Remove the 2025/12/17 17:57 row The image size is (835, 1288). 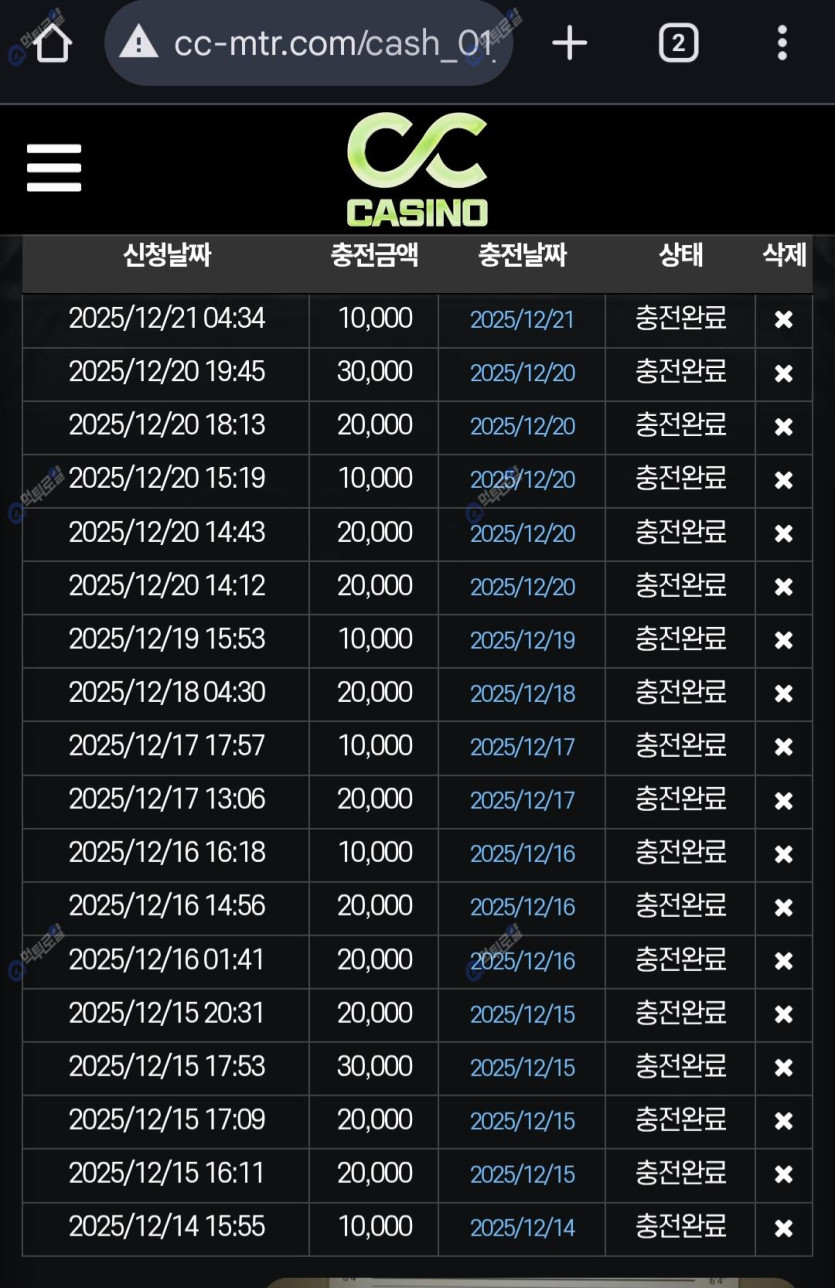point(784,747)
